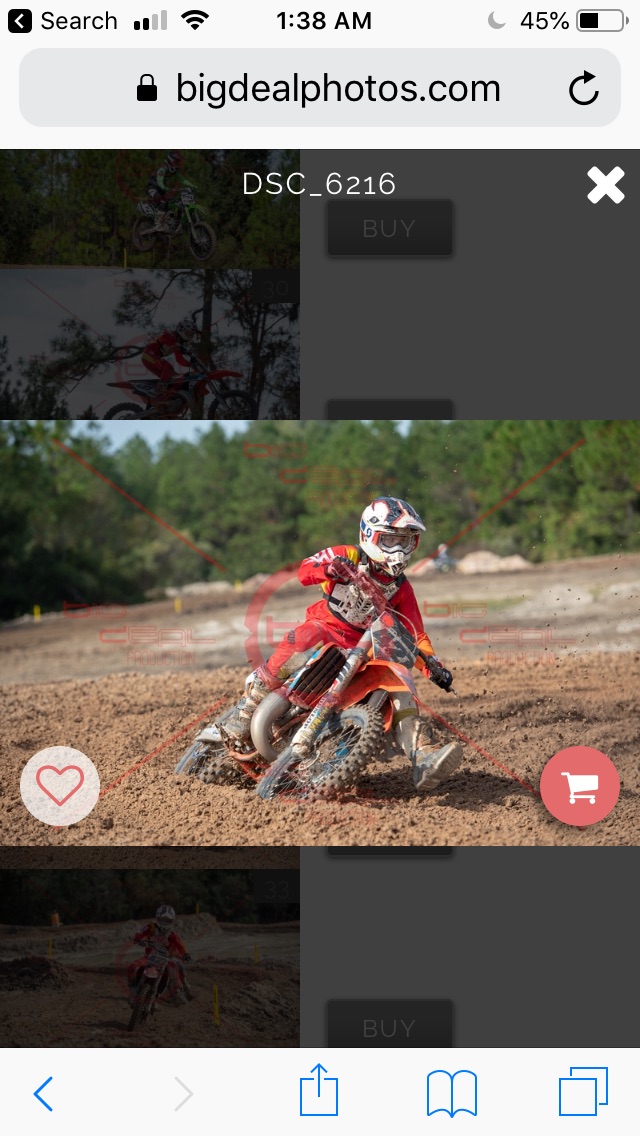The image size is (640, 1136).
Task: Show all open Safari tabs
Action: pyautogui.click(x=583, y=1091)
